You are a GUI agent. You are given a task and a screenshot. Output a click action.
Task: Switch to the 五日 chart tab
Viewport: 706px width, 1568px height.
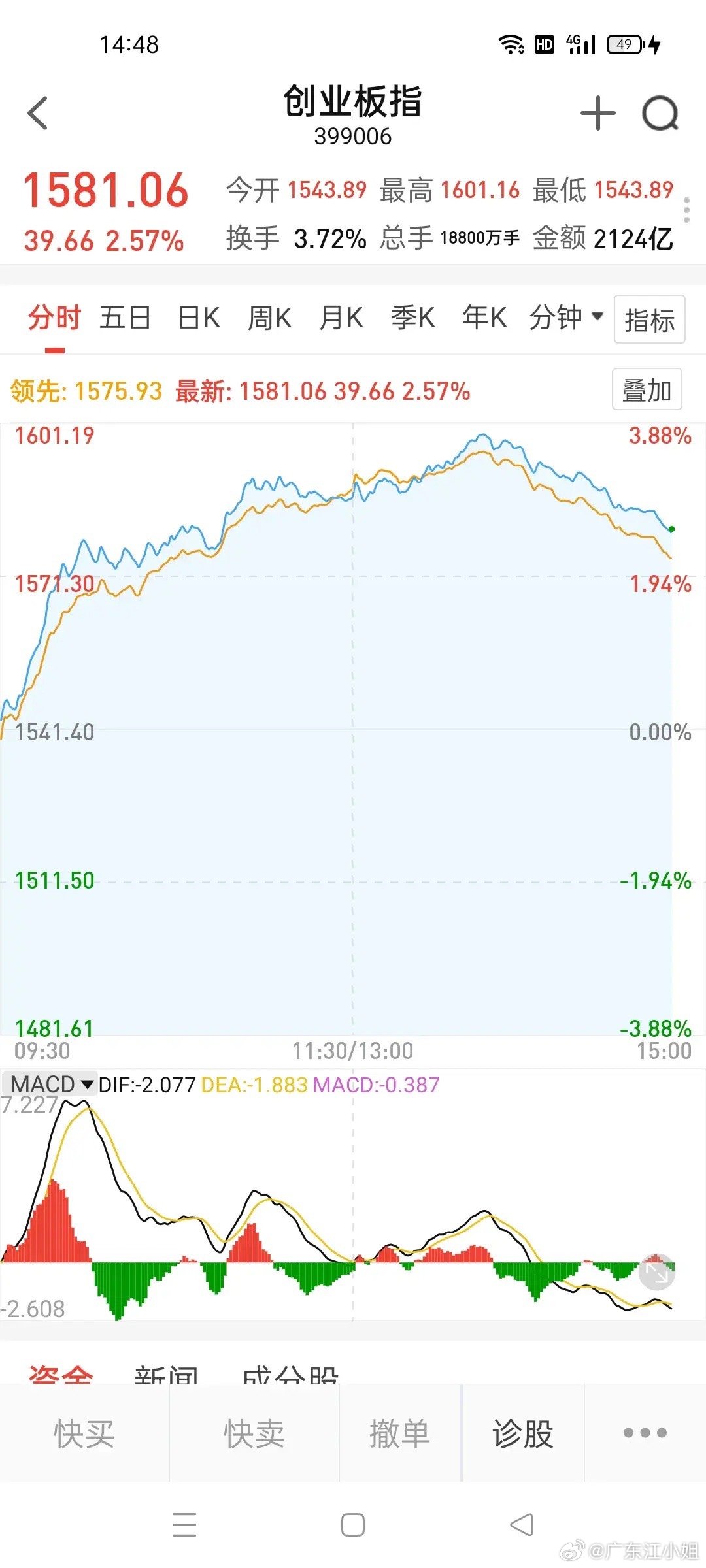click(x=125, y=318)
